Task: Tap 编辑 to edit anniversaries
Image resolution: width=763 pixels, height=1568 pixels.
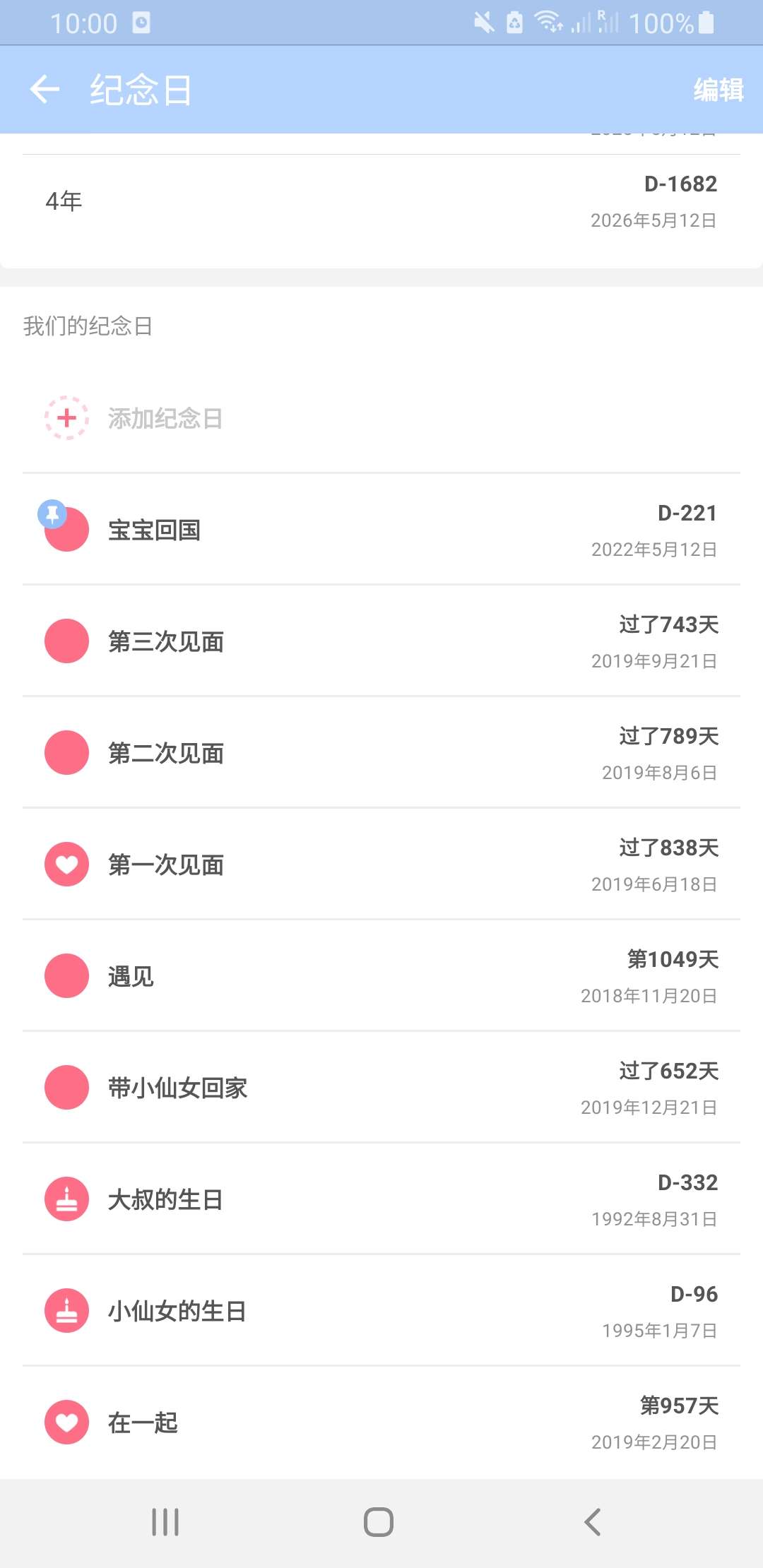Action: 718,90
